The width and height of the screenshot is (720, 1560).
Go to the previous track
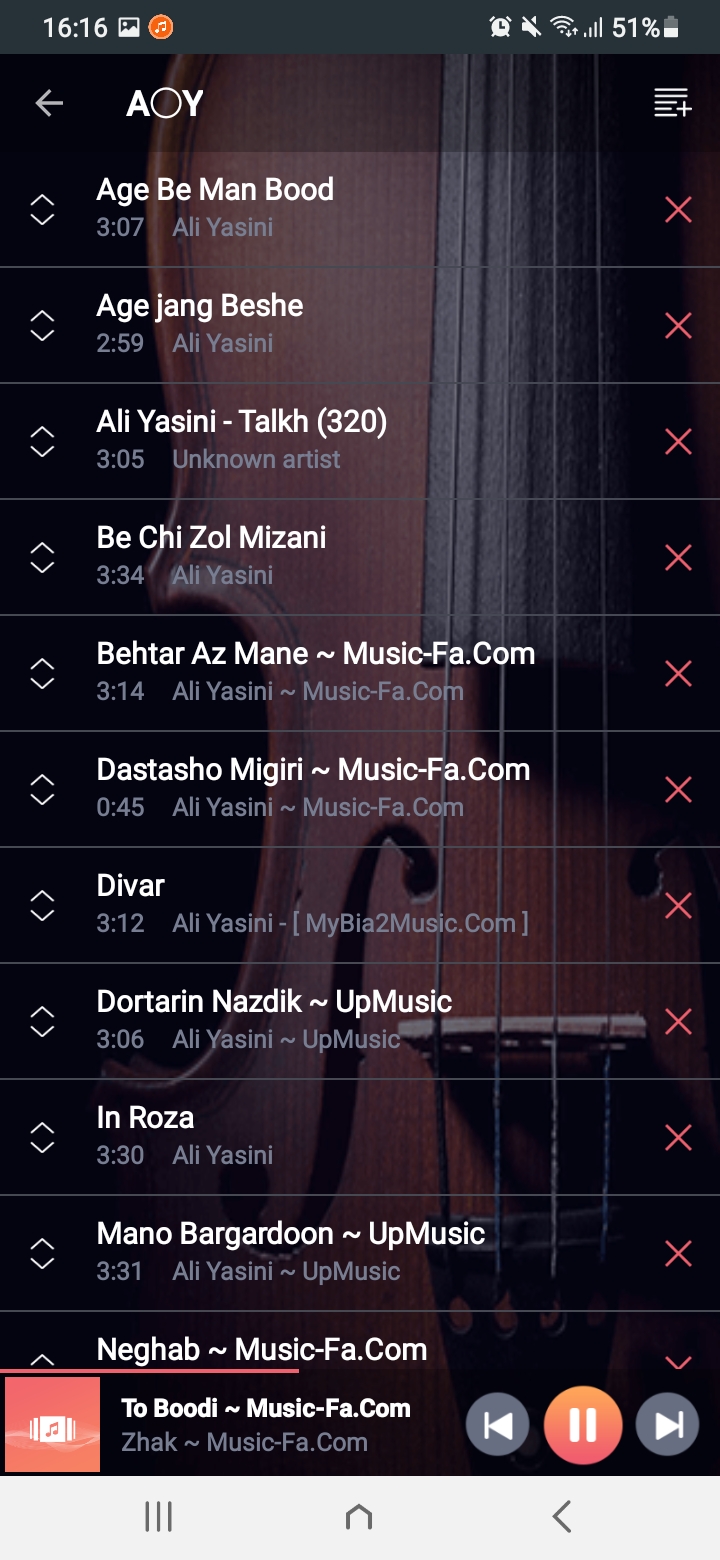coord(498,1425)
